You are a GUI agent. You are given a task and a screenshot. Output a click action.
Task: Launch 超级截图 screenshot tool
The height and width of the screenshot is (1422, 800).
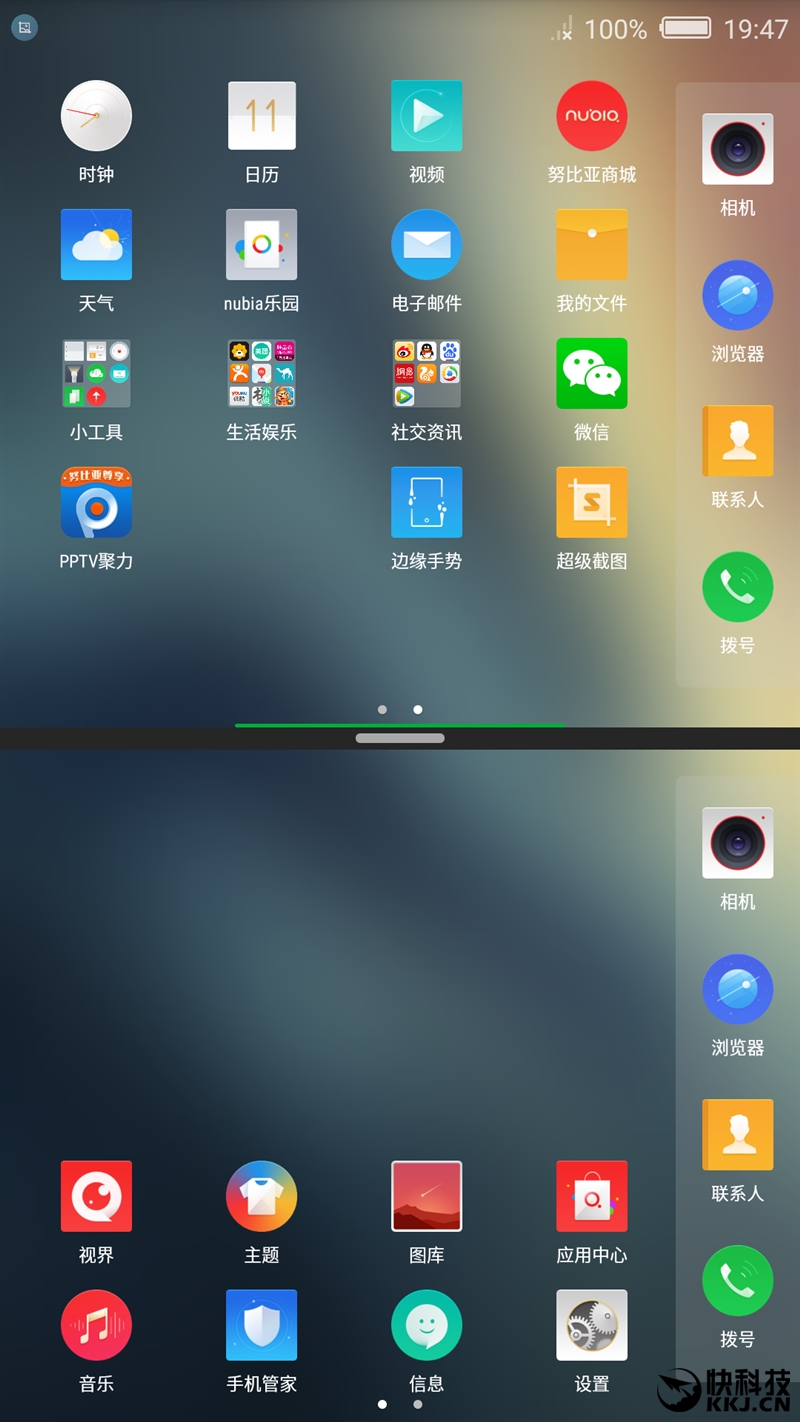point(591,503)
